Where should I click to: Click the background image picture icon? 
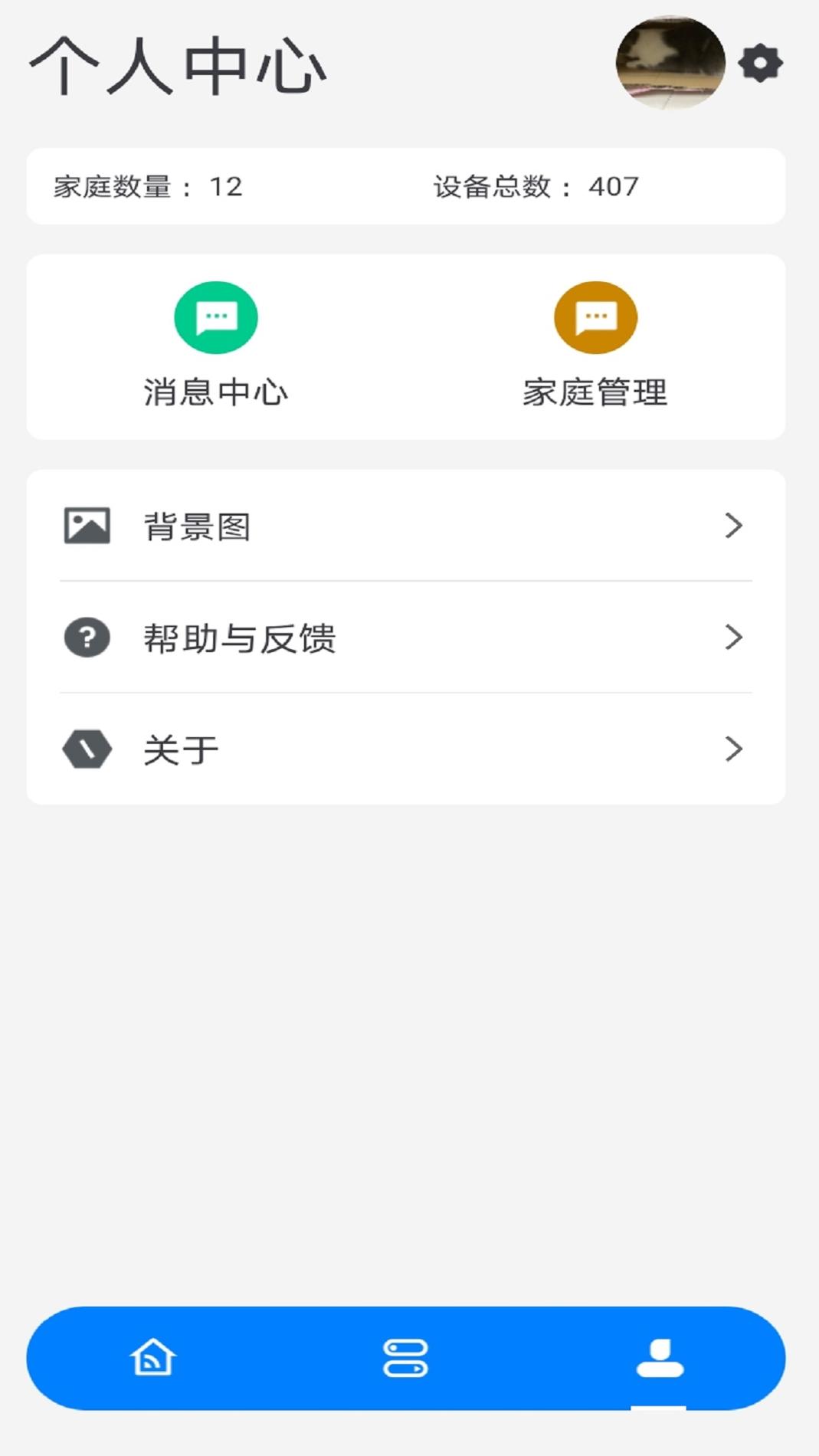coord(87,525)
